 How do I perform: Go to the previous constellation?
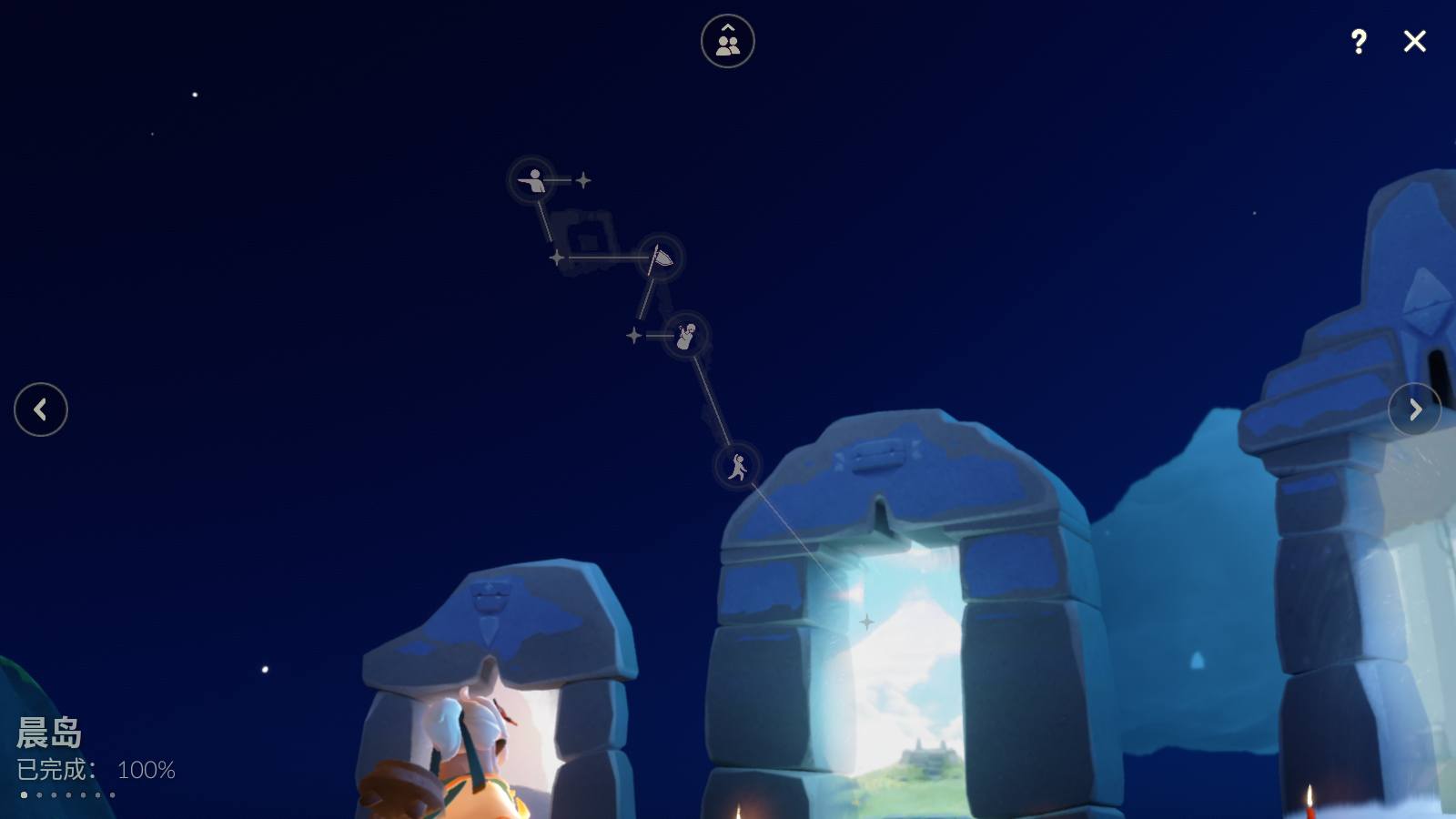(41, 409)
